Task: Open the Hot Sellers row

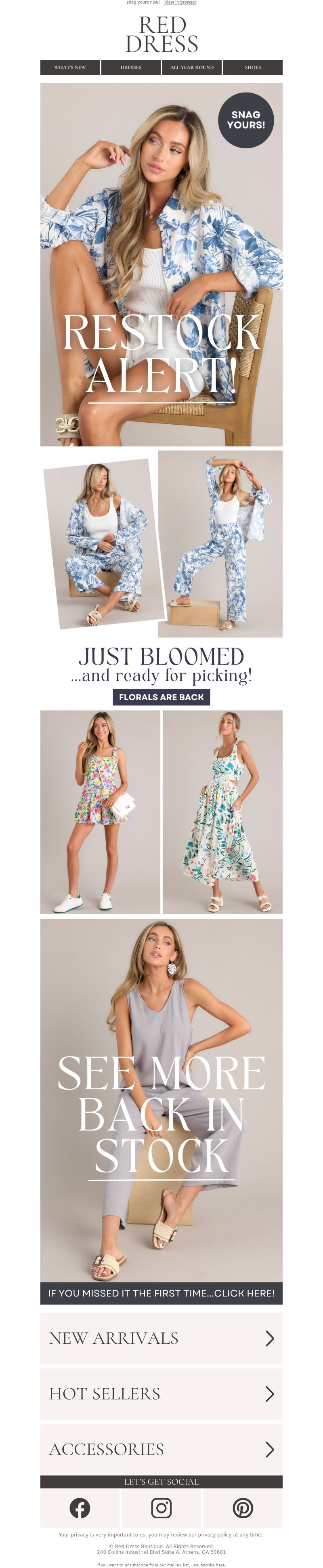Action: [x=161, y=1393]
